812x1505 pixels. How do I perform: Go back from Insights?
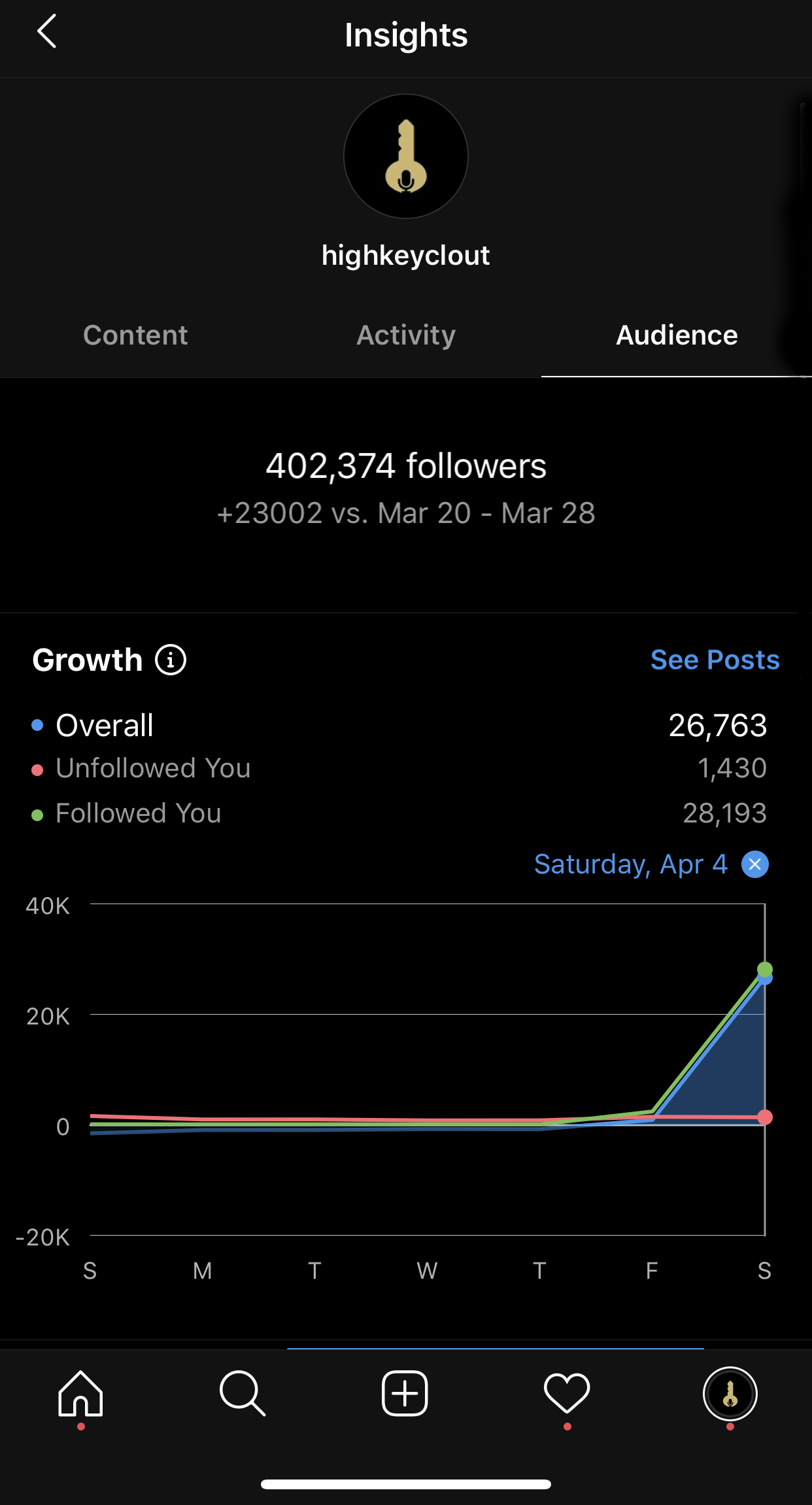(x=46, y=31)
